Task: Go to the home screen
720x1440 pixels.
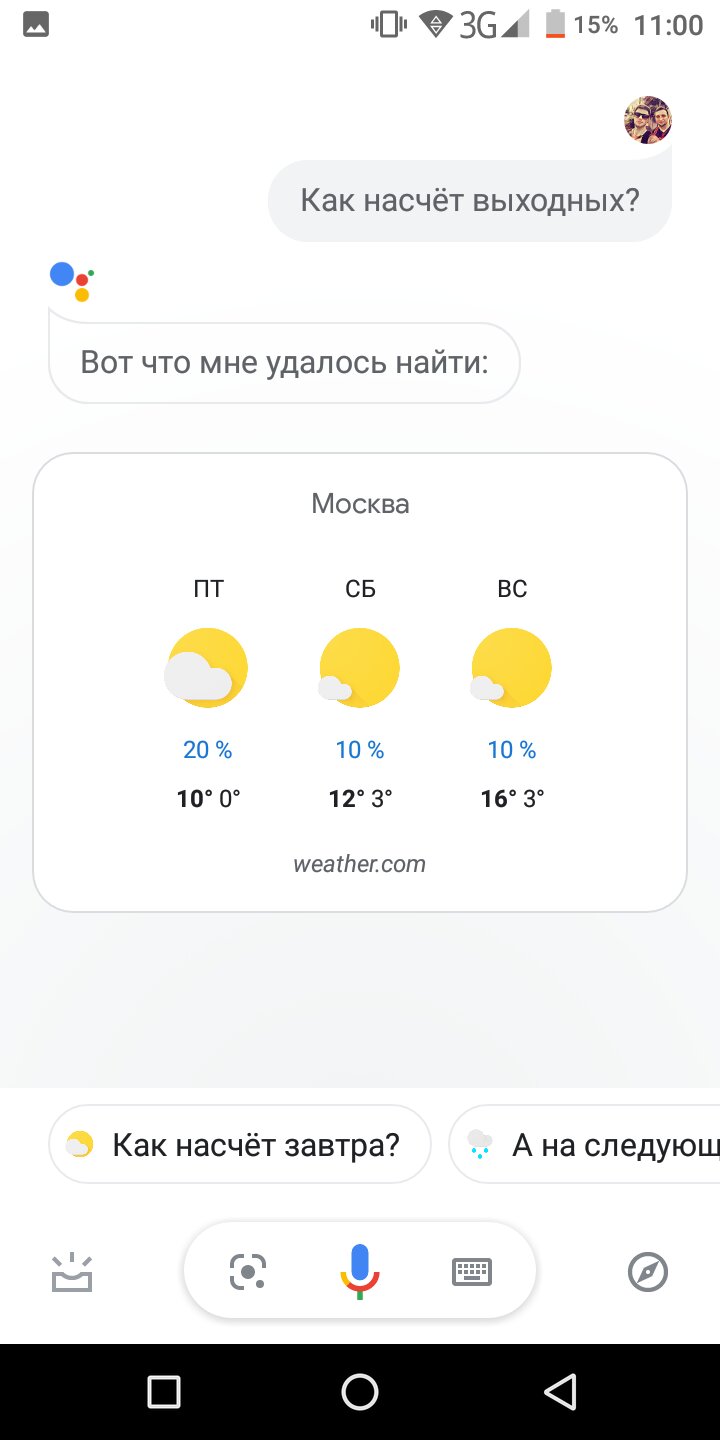Action: click(x=360, y=1391)
